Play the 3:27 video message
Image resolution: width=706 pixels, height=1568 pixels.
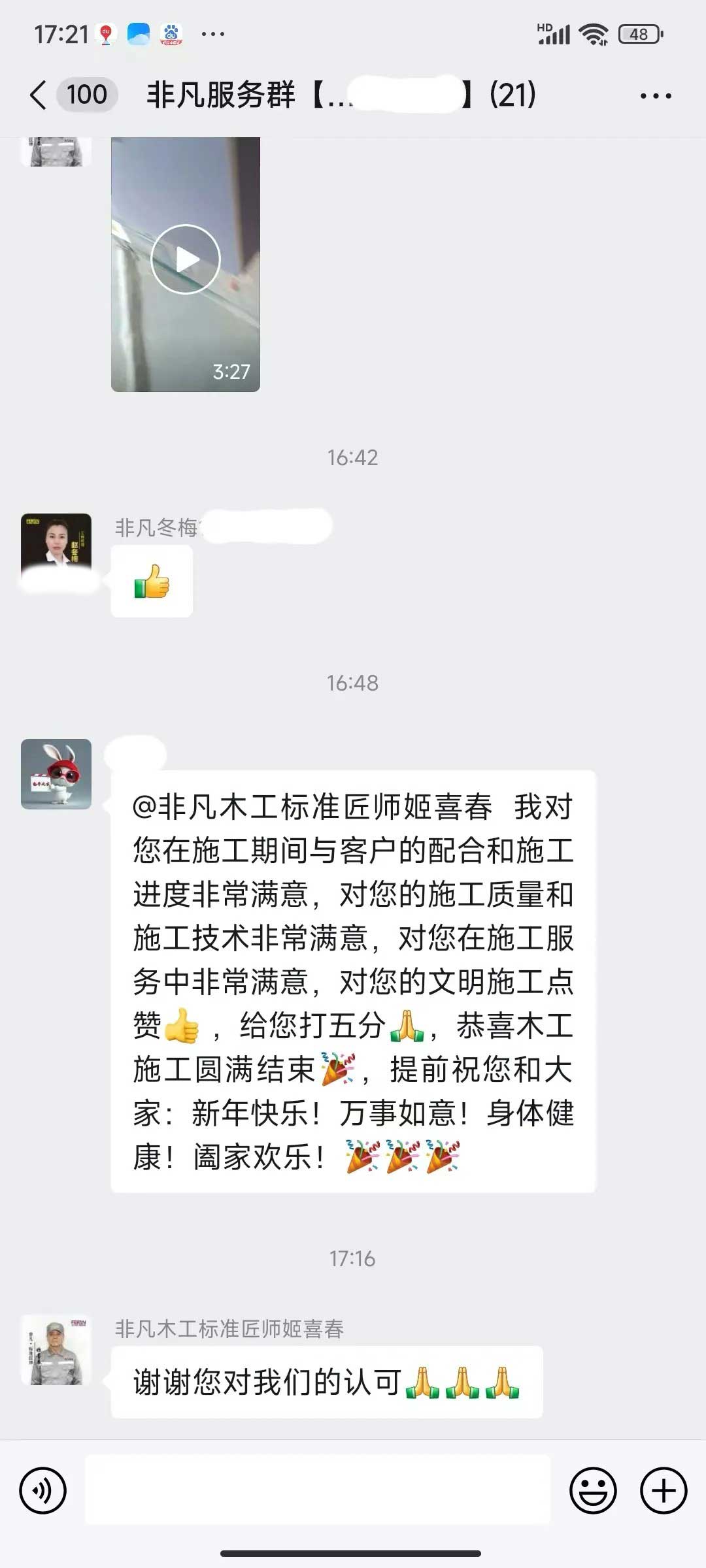point(186,259)
